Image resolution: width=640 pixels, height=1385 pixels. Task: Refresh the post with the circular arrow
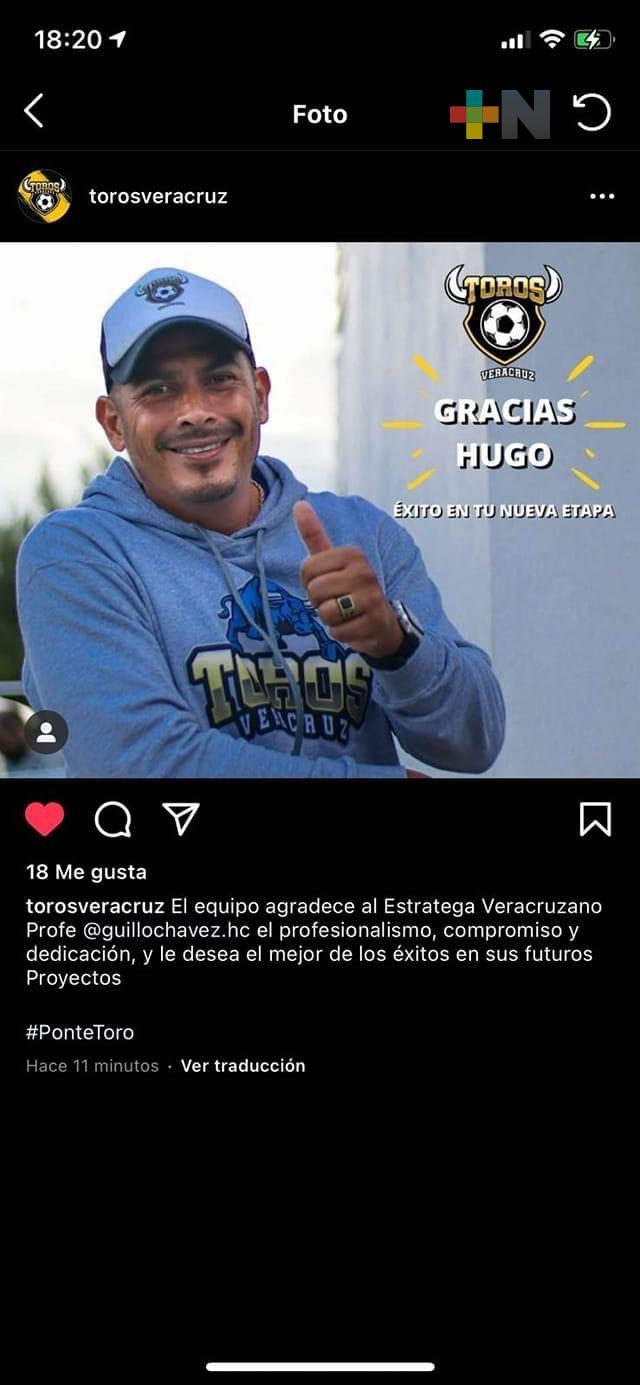[x=591, y=112]
